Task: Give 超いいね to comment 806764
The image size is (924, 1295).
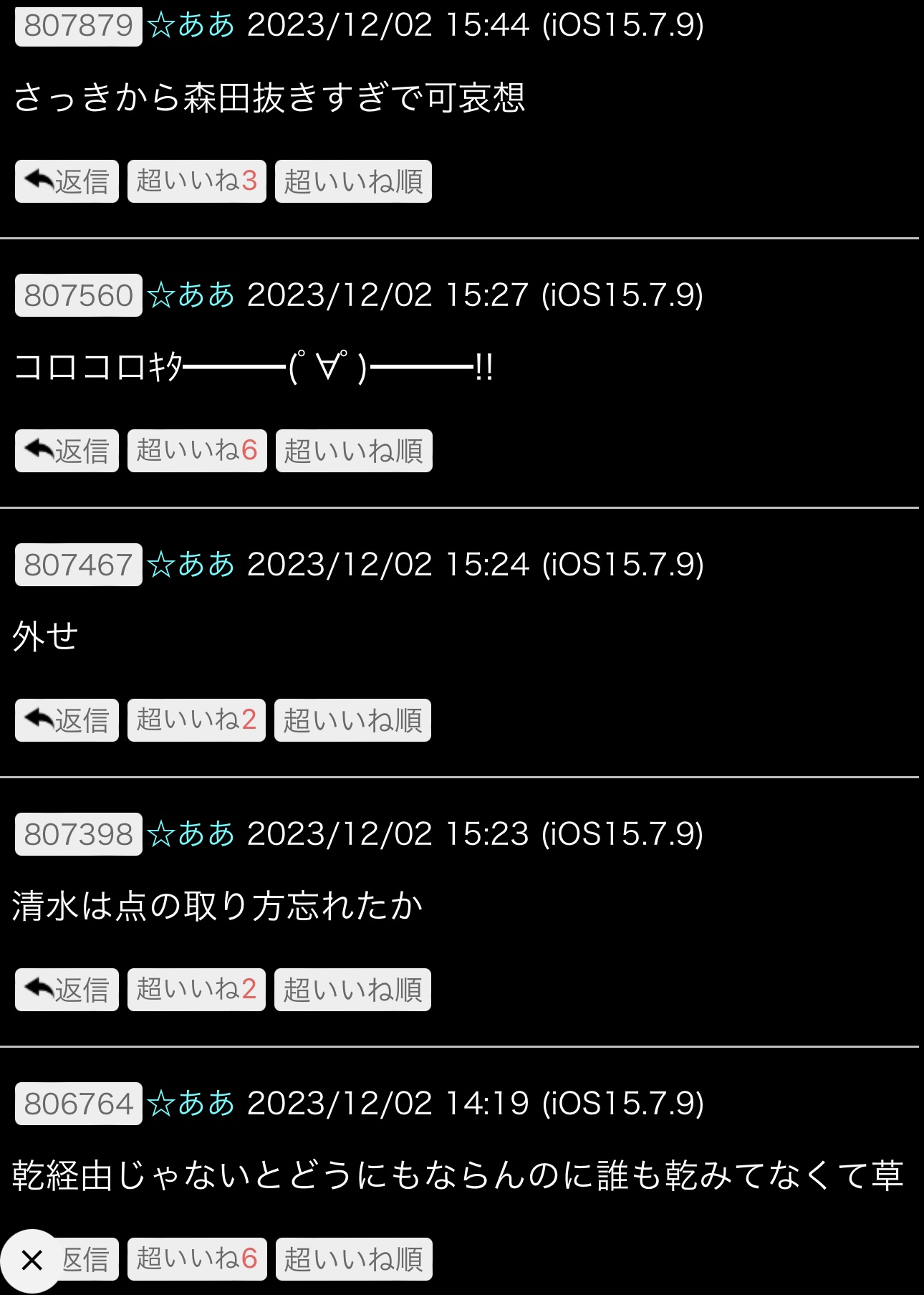Action: tap(197, 1259)
